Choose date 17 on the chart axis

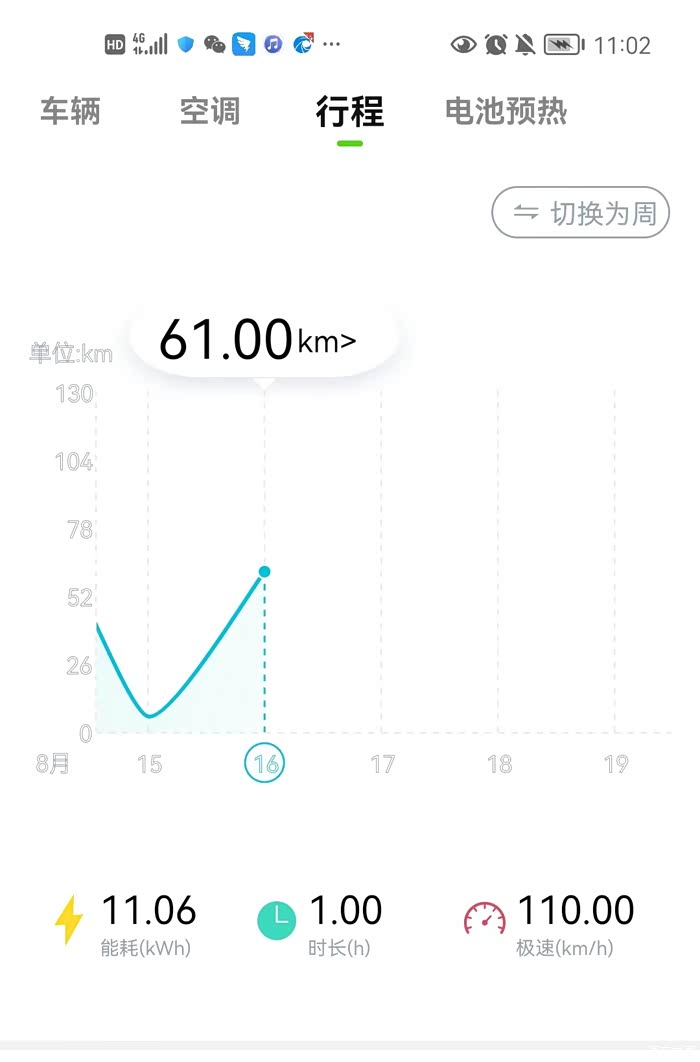(x=382, y=765)
